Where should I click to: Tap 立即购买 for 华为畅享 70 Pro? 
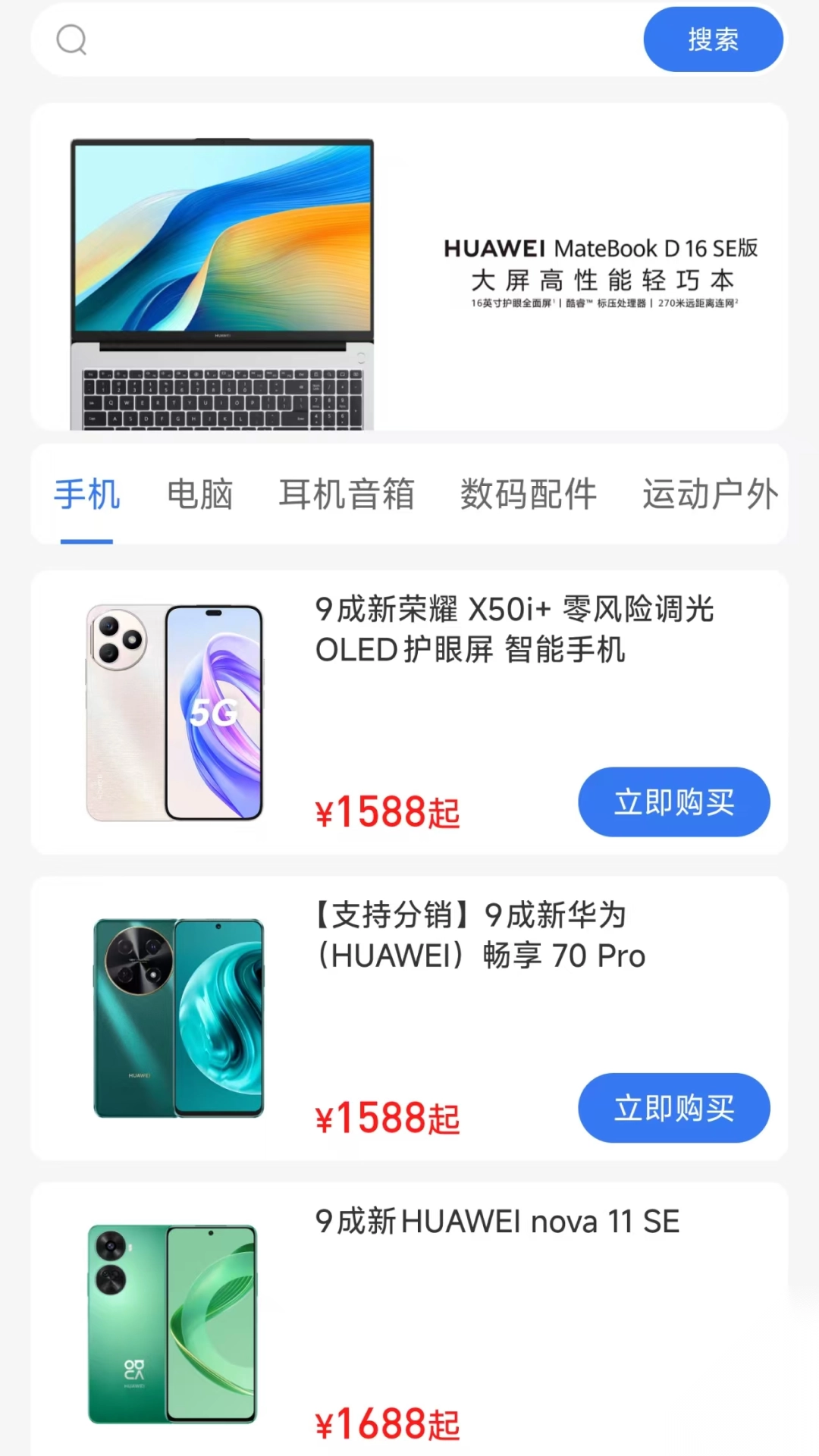click(x=673, y=1108)
